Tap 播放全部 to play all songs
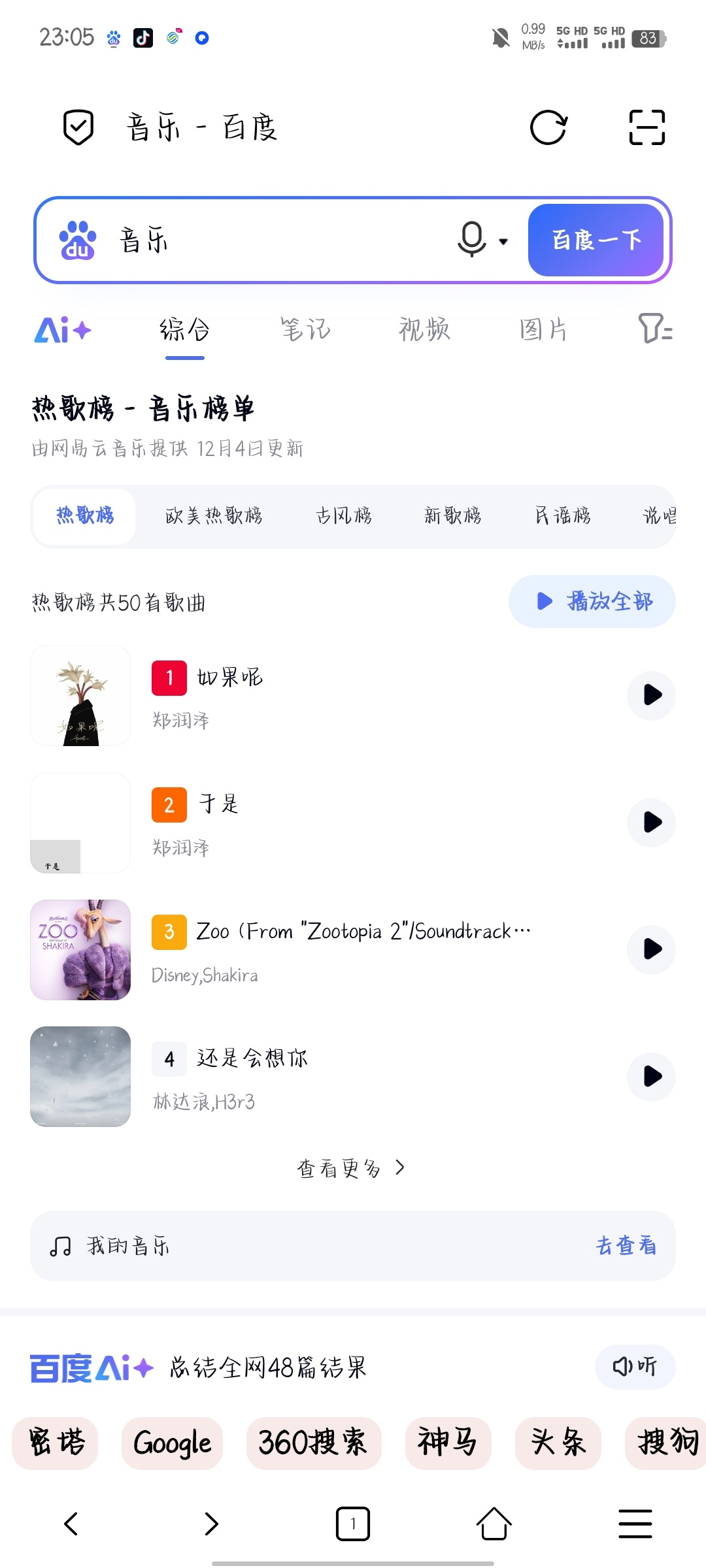 pyautogui.click(x=592, y=602)
